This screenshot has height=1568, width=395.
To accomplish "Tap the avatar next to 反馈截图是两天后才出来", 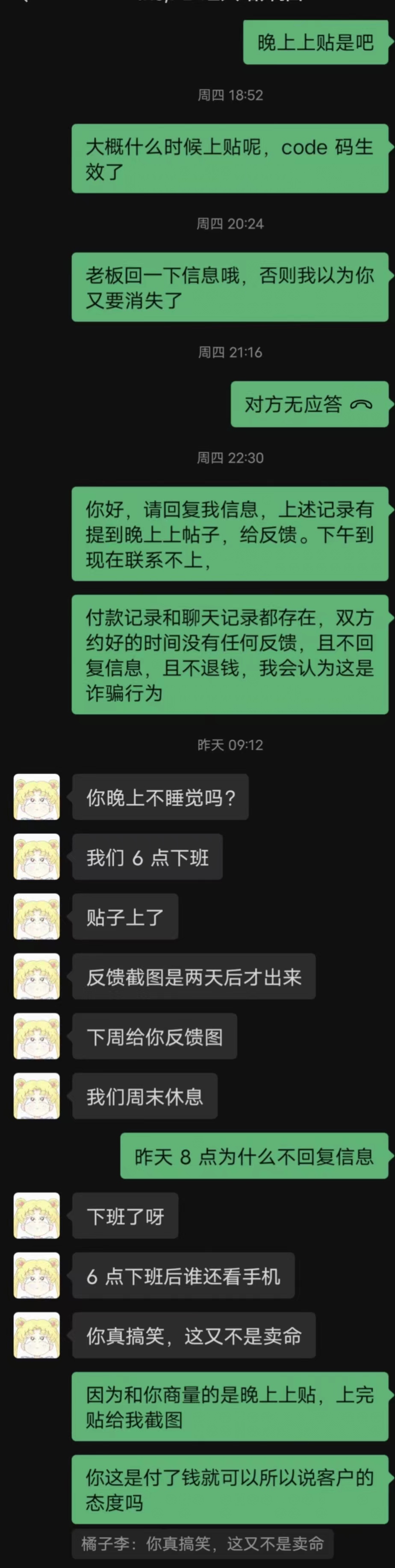I will click(36, 976).
